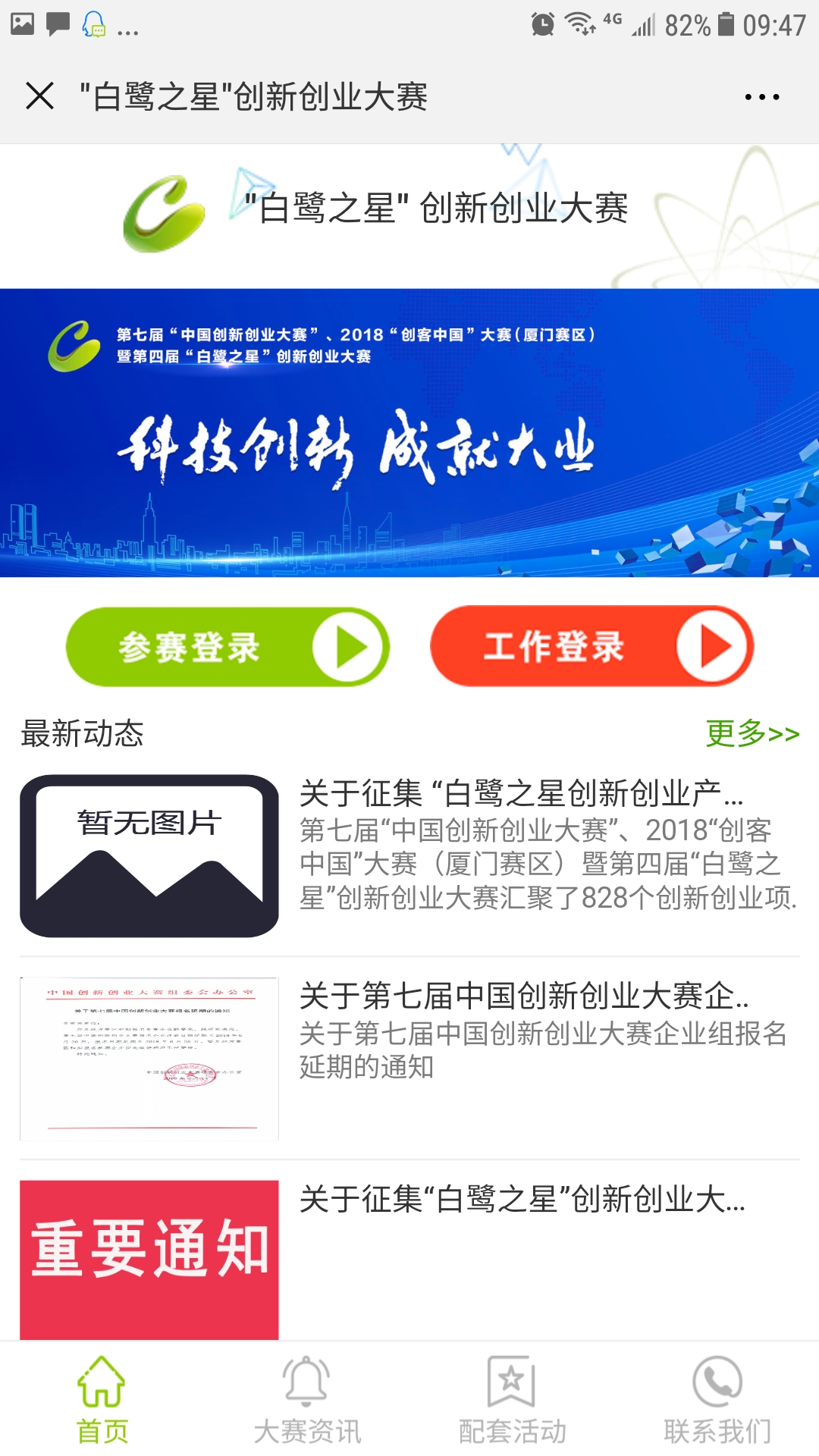Switch to the 联系我们 tab
This screenshot has width=819, height=1456.
tap(717, 1400)
